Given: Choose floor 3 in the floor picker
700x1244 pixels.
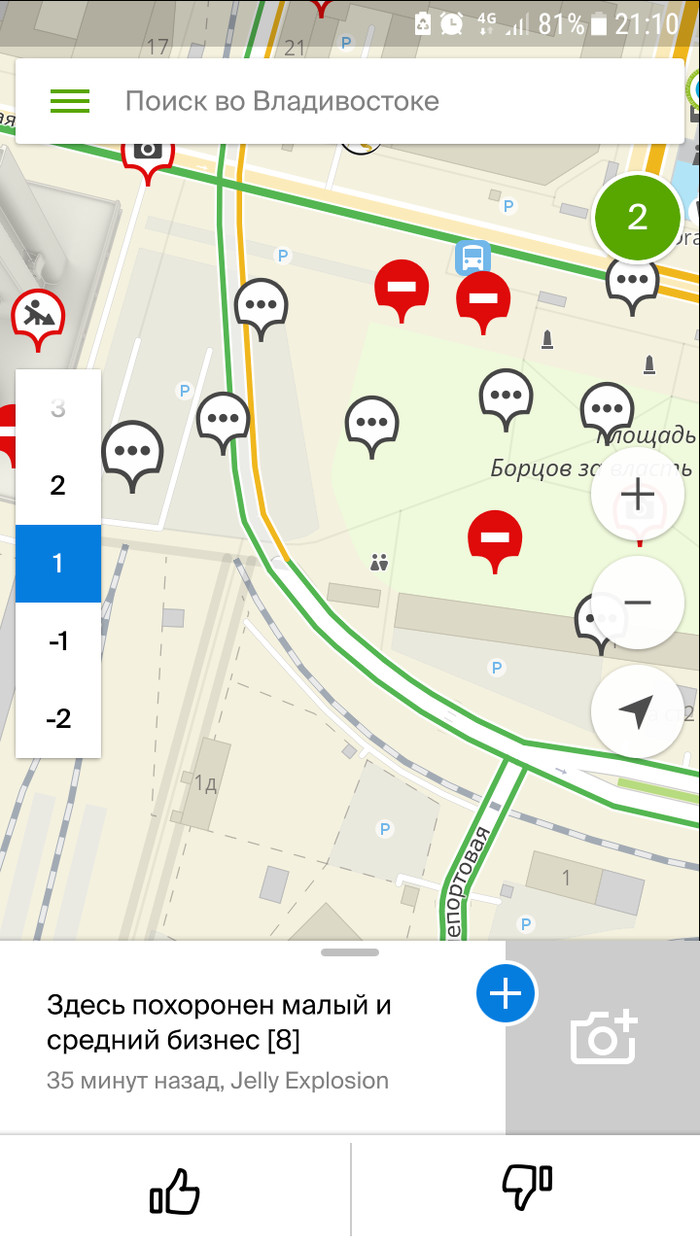Looking at the screenshot, I should [x=58, y=409].
